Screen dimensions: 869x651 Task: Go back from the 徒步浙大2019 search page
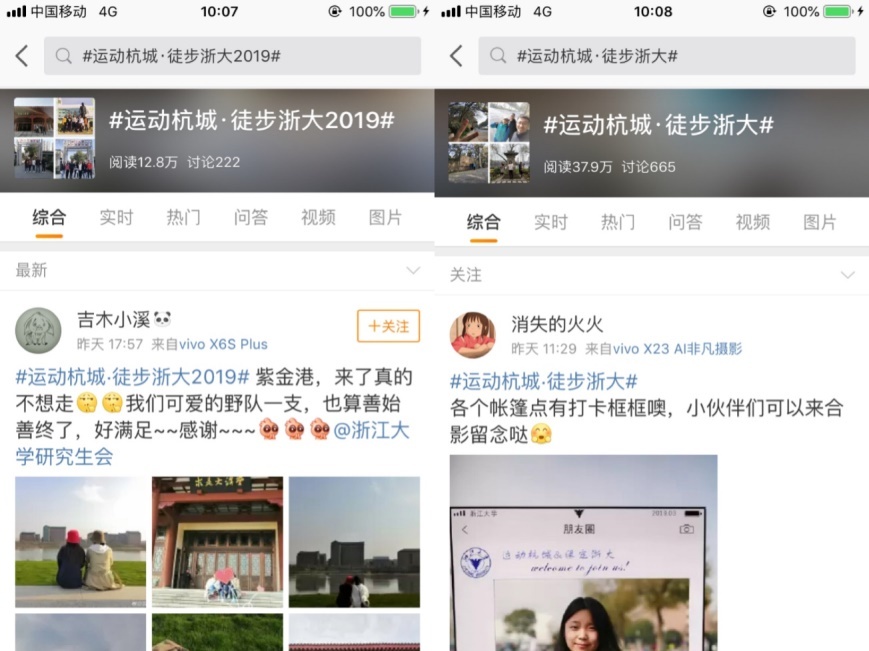pos(22,56)
